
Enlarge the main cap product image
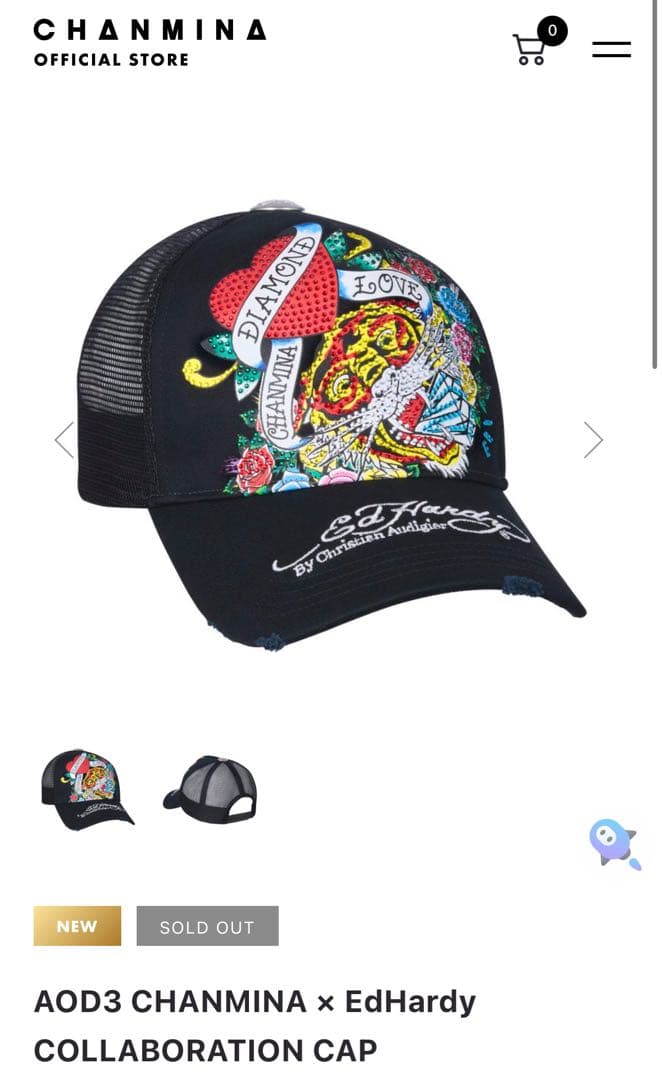[x=330, y=420]
